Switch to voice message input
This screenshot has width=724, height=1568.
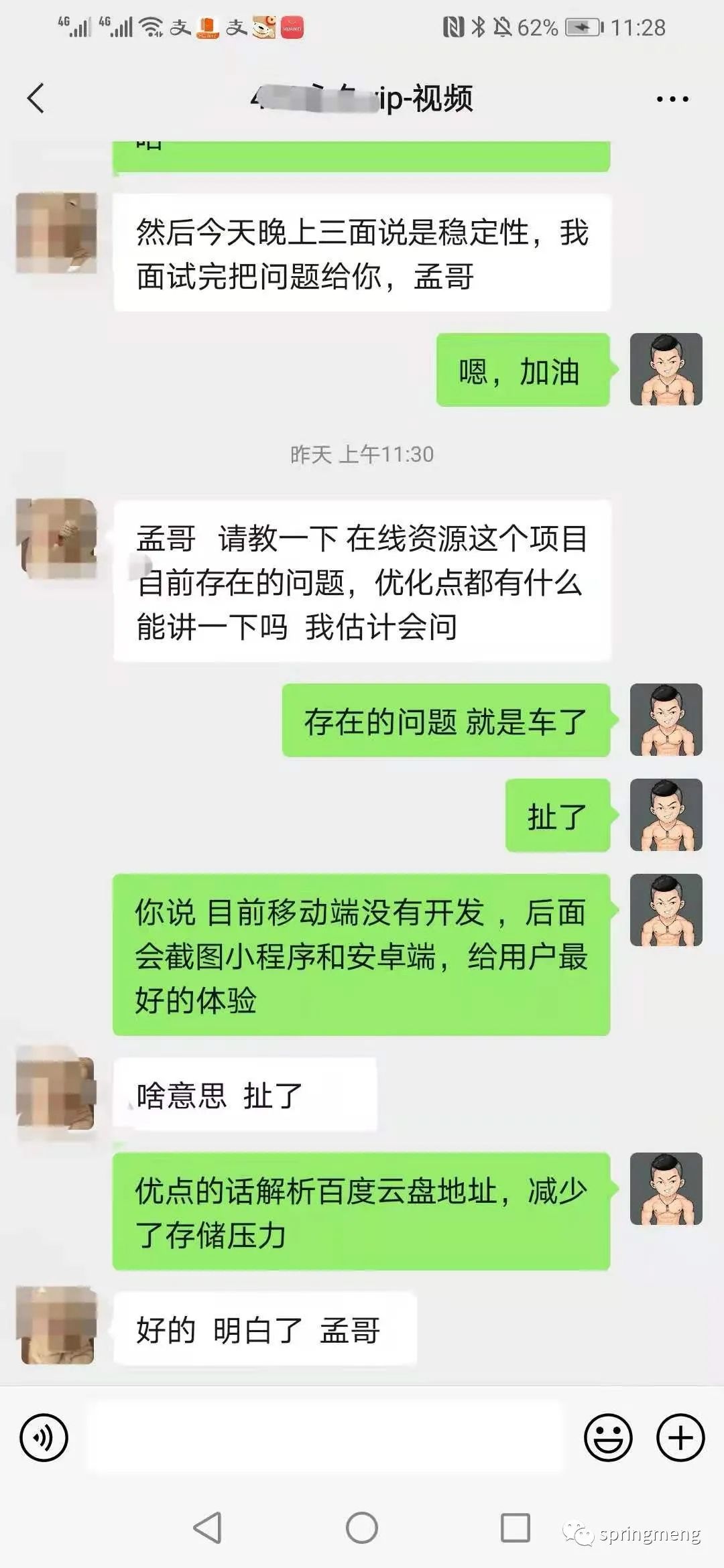44,1437
